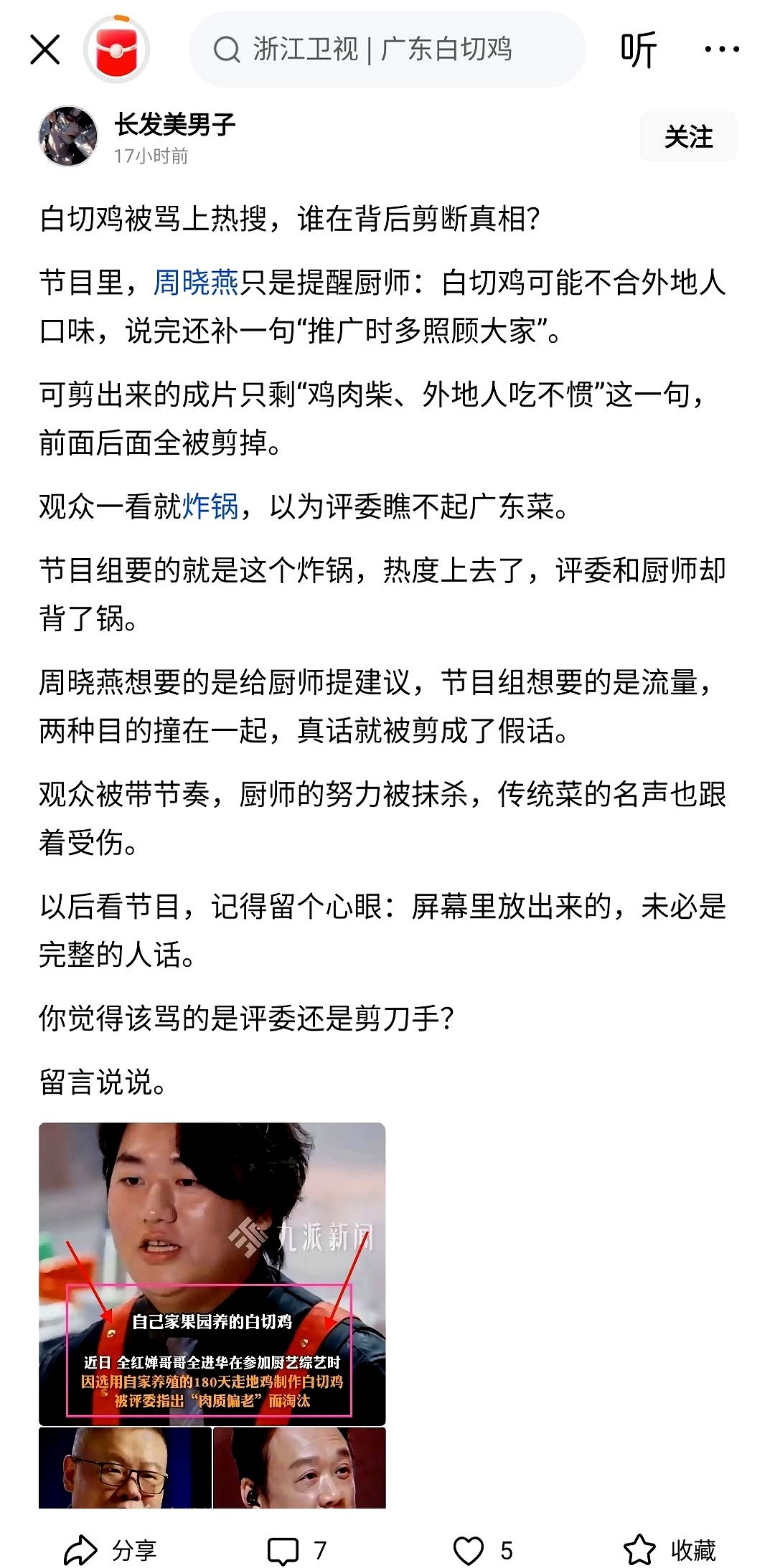Open the red envelope icon
The image size is (775, 1568).
[x=116, y=50]
